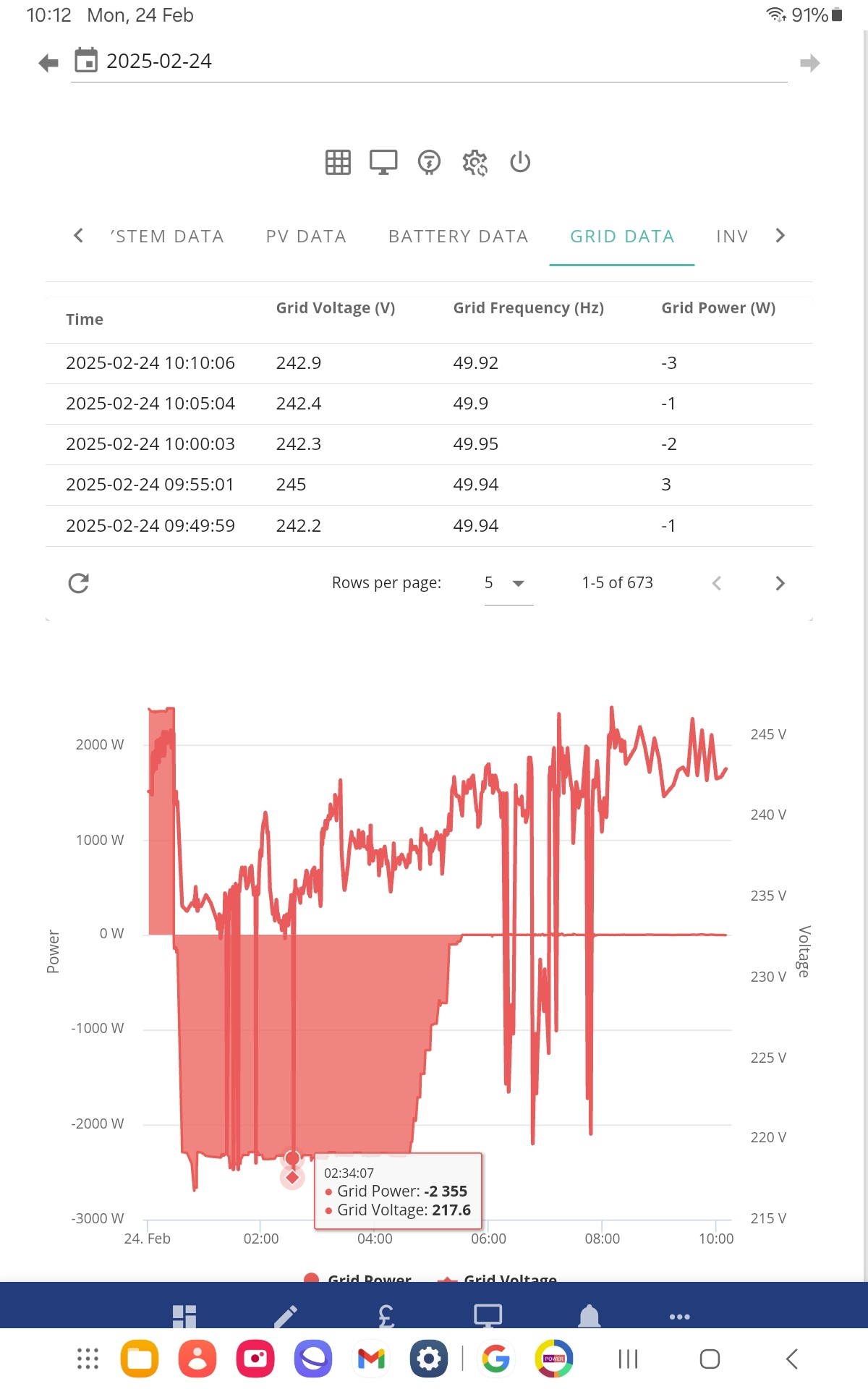Image resolution: width=868 pixels, height=1389 pixels.
Task: Tap the system back button
Action: [x=792, y=1359]
